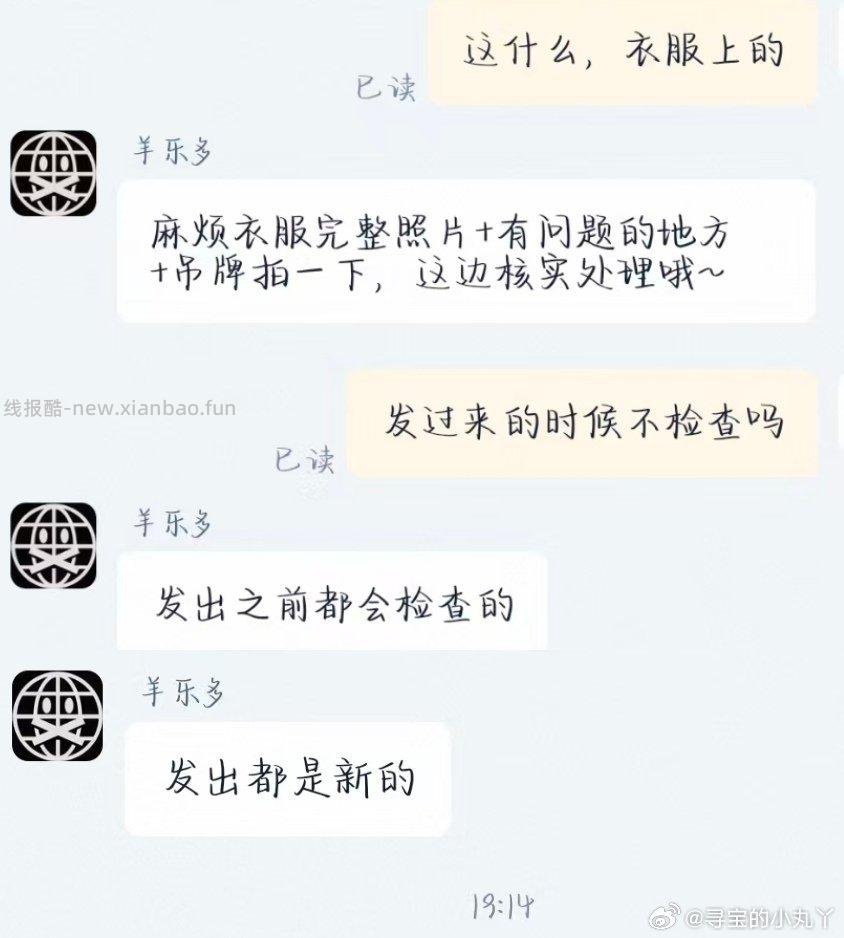Click the 发出之前都会检查的 message bubble

click(x=335, y=603)
